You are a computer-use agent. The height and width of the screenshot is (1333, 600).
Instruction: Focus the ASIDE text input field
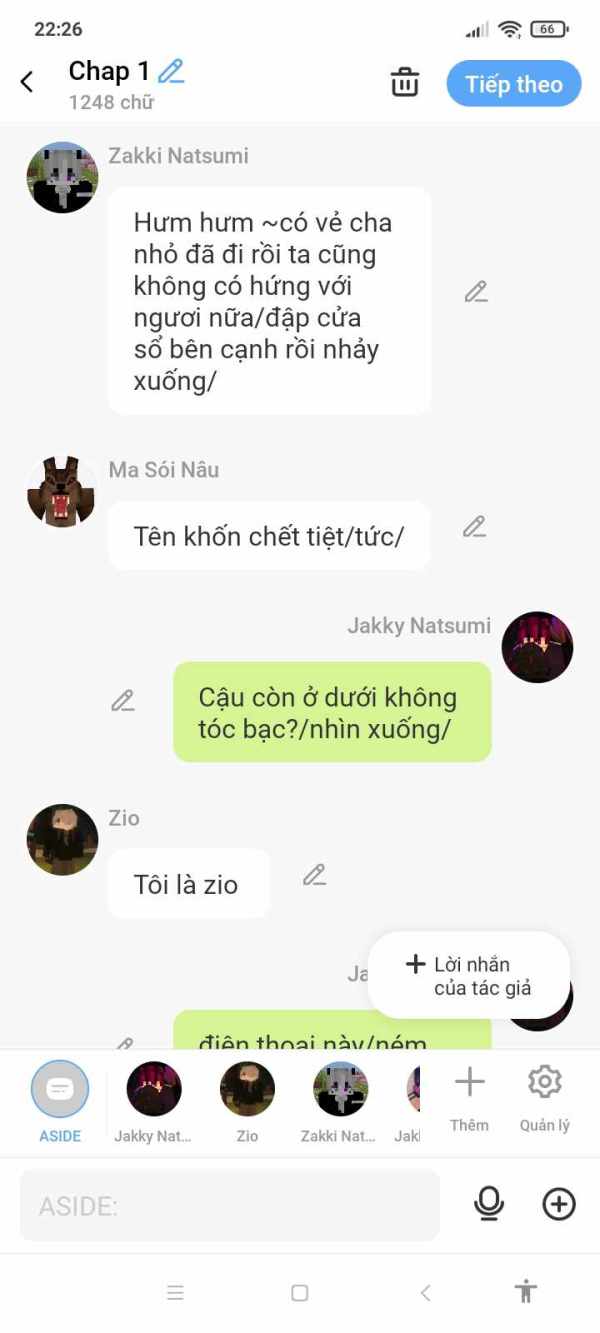pos(230,1205)
